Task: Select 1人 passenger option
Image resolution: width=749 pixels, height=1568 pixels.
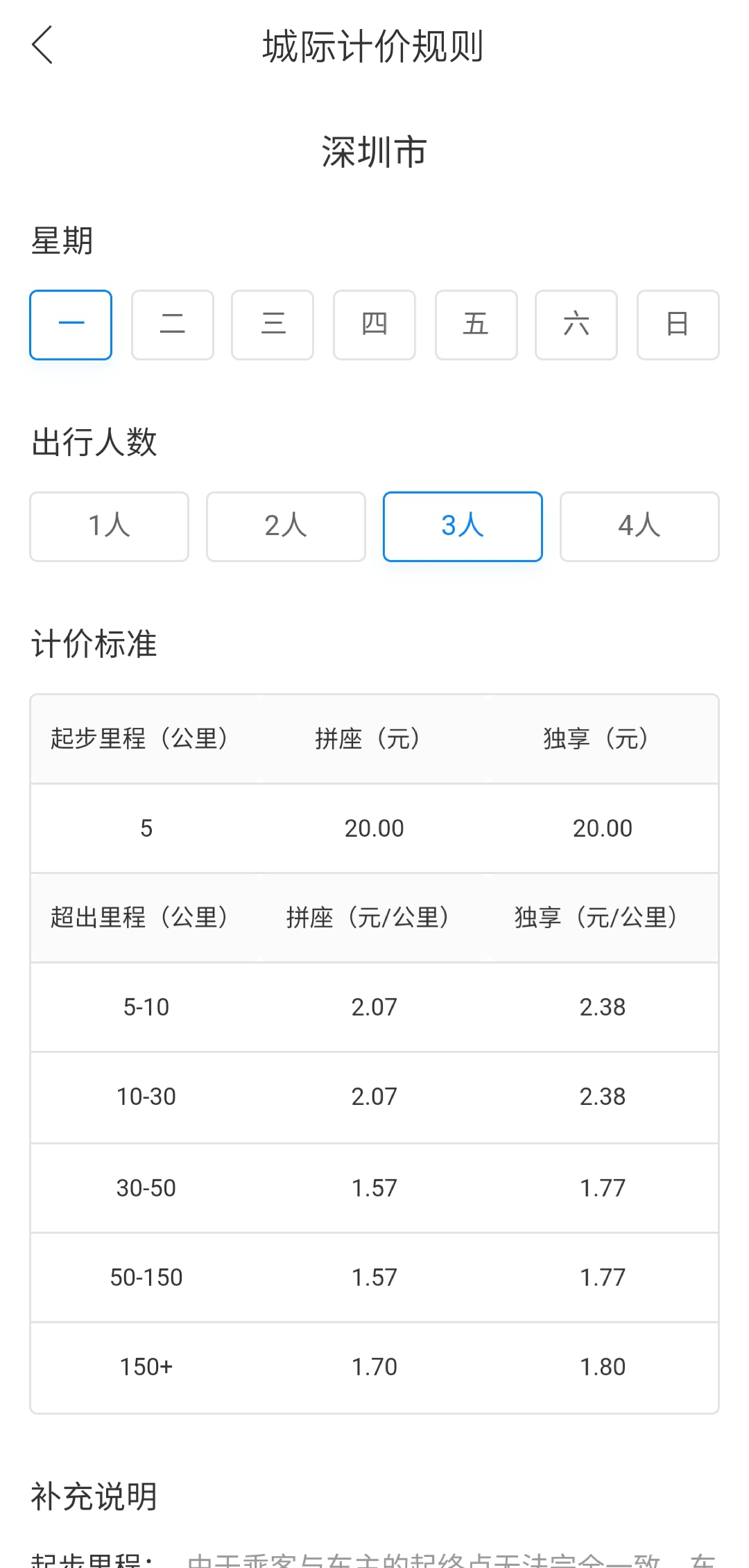Action: tap(109, 525)
